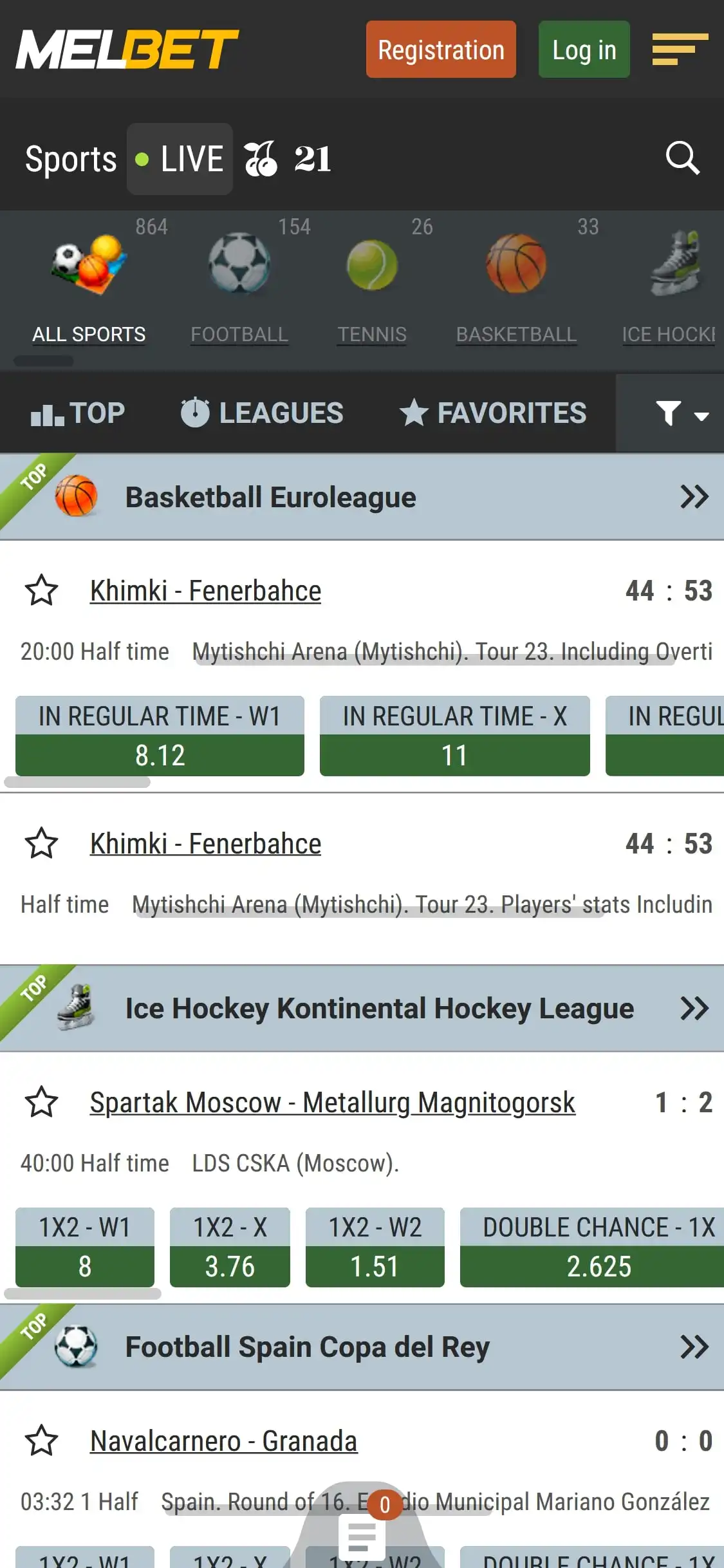The width and height of the screenshot is (724, 1568).
Task: Tap the Registration button
Action: pos(441,50)
